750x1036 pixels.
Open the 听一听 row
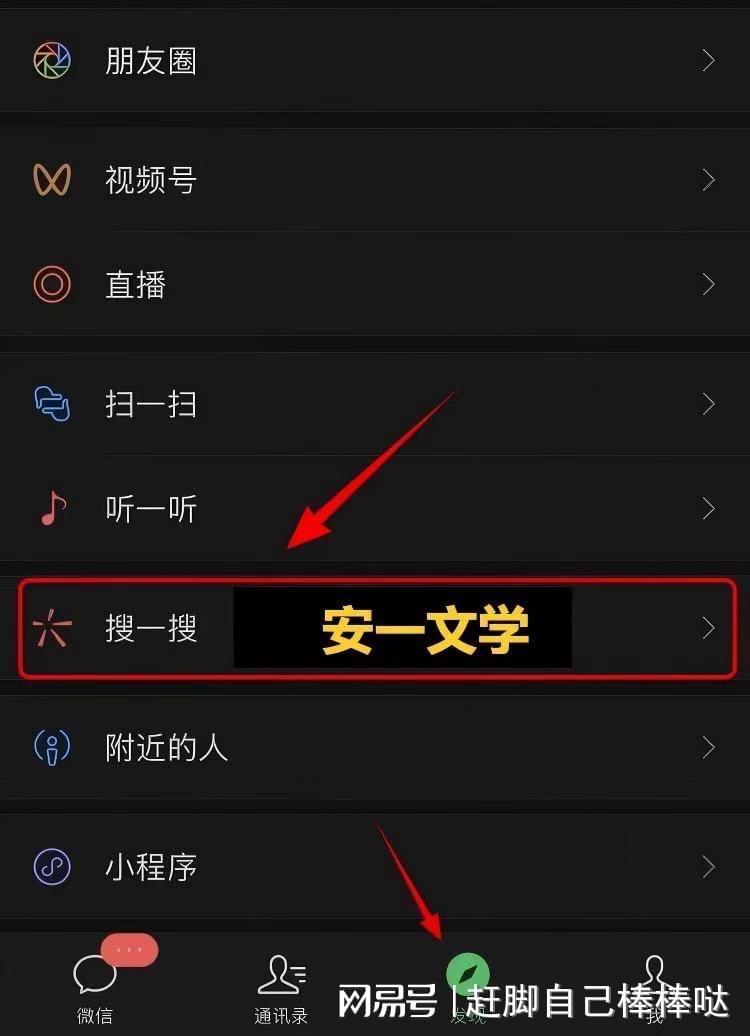[375, 509]
